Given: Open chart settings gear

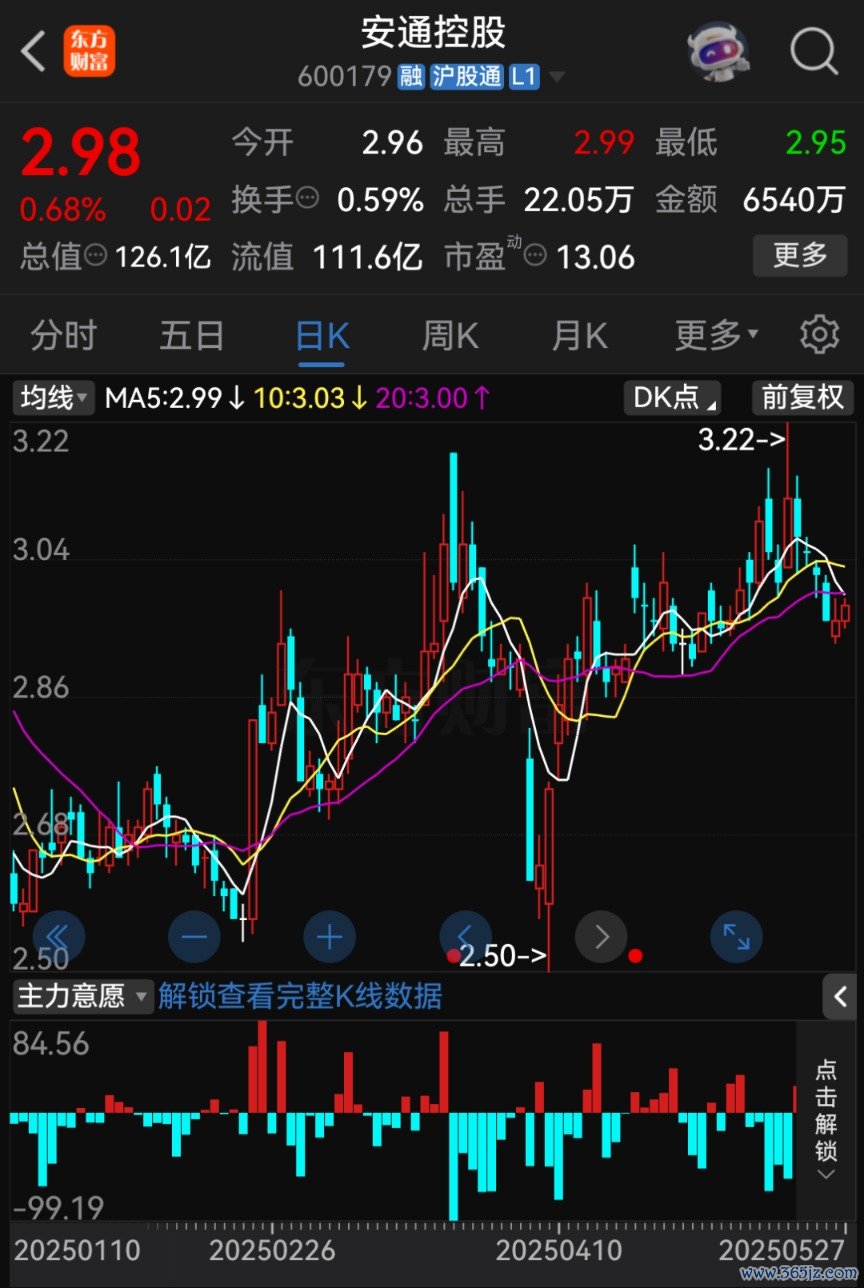Looking at the screenshot, I should point(819,335).
